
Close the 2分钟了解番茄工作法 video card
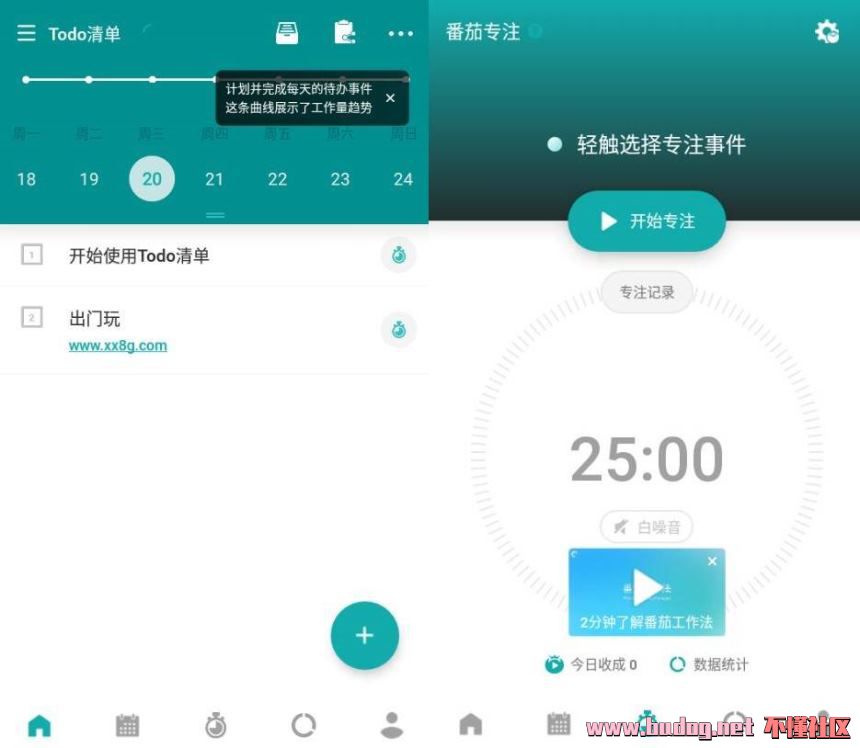(x=712, y=562)
